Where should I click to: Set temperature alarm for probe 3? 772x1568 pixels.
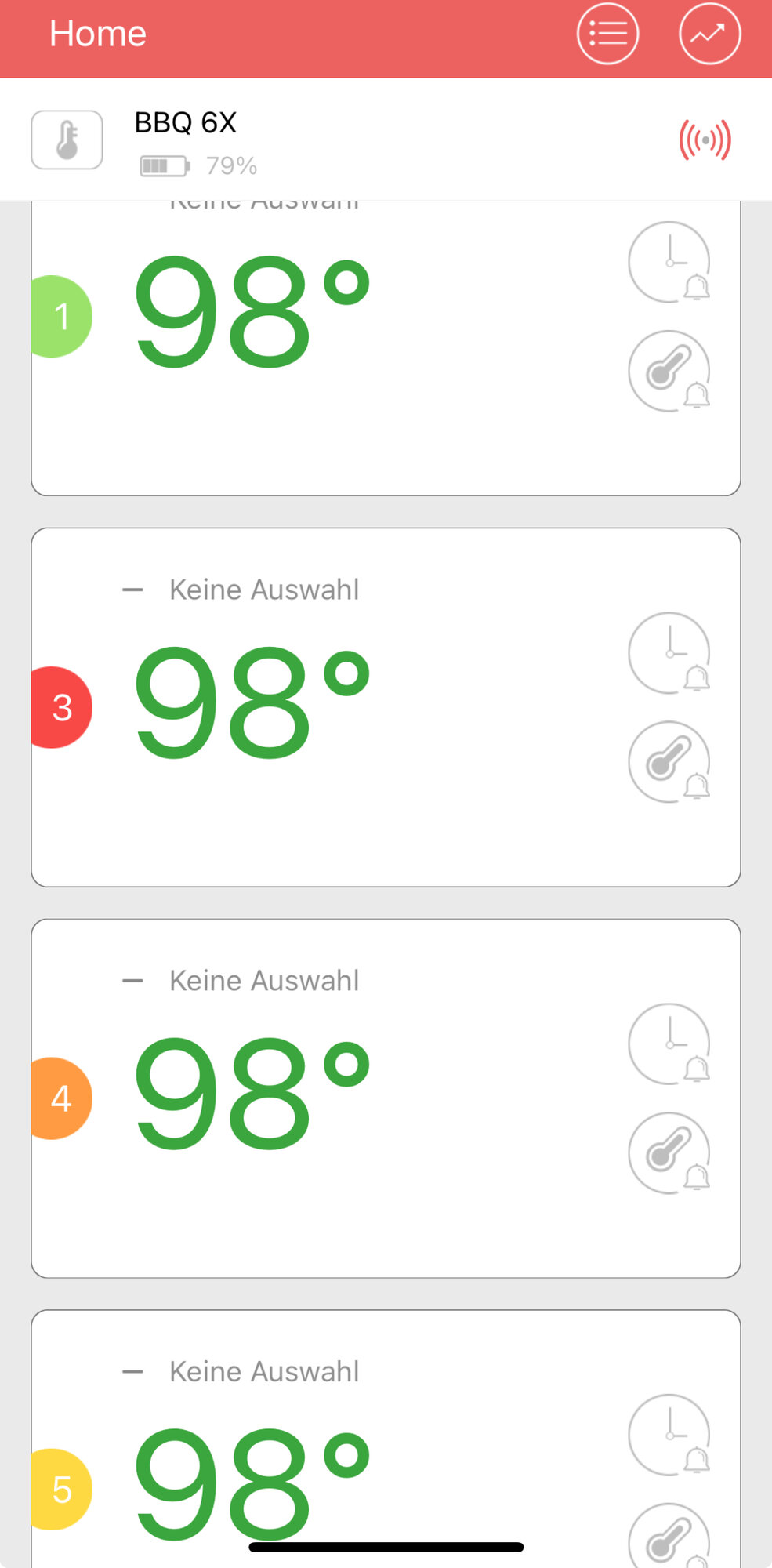click(669, 761)
